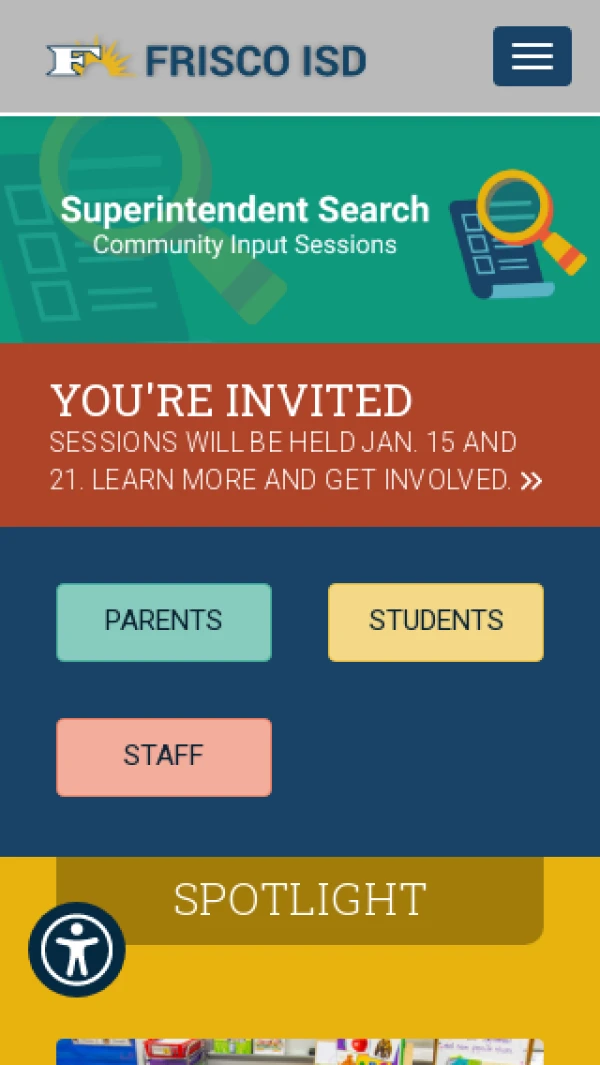Screen dimensions: 600x1065
Task: Open the accessibility options icon
Action: click(x=77, y=949)
